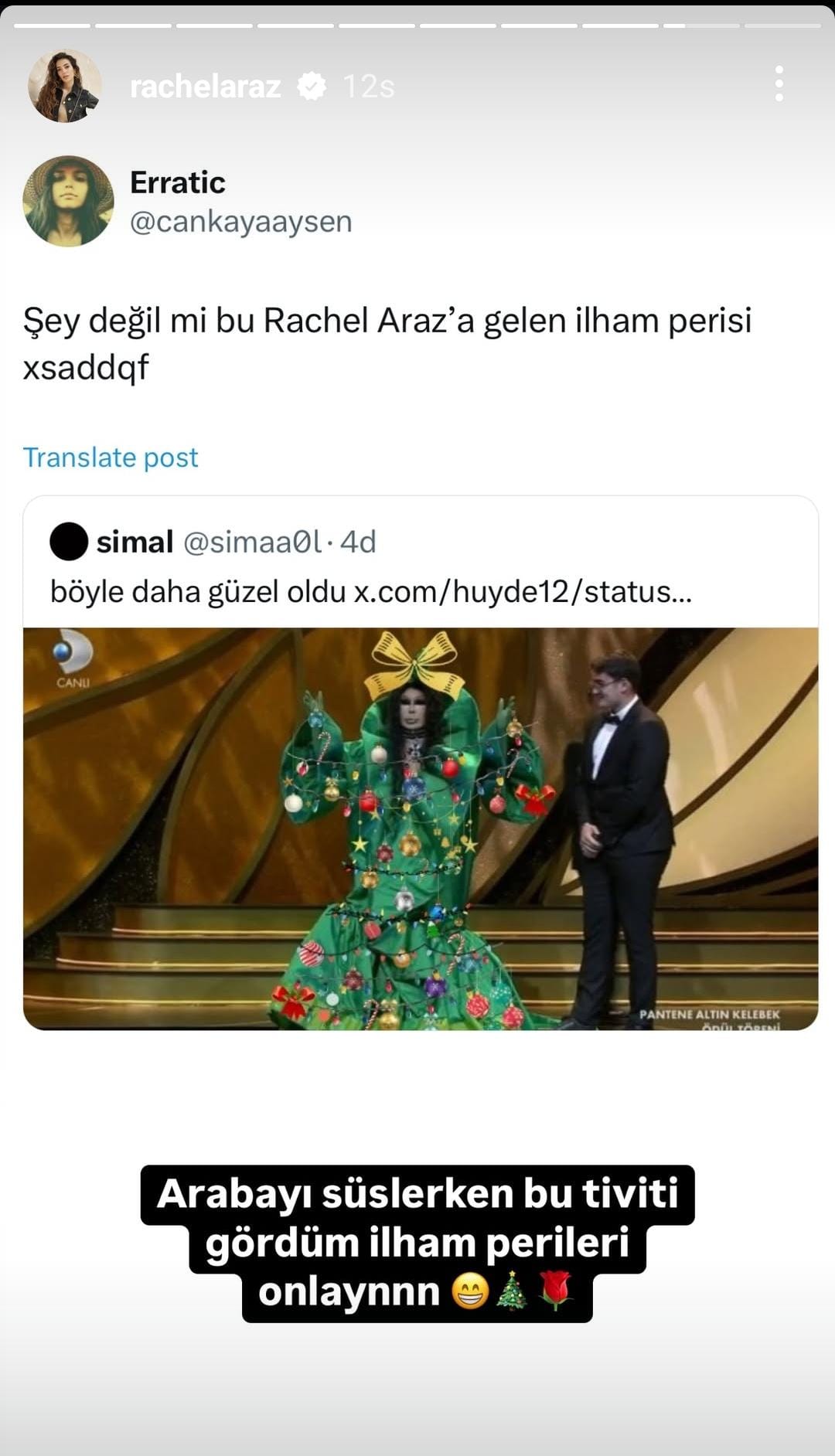Tap the rachelaraz username
This screenshot has height=1456, width=835.
[x=205, y=87]
